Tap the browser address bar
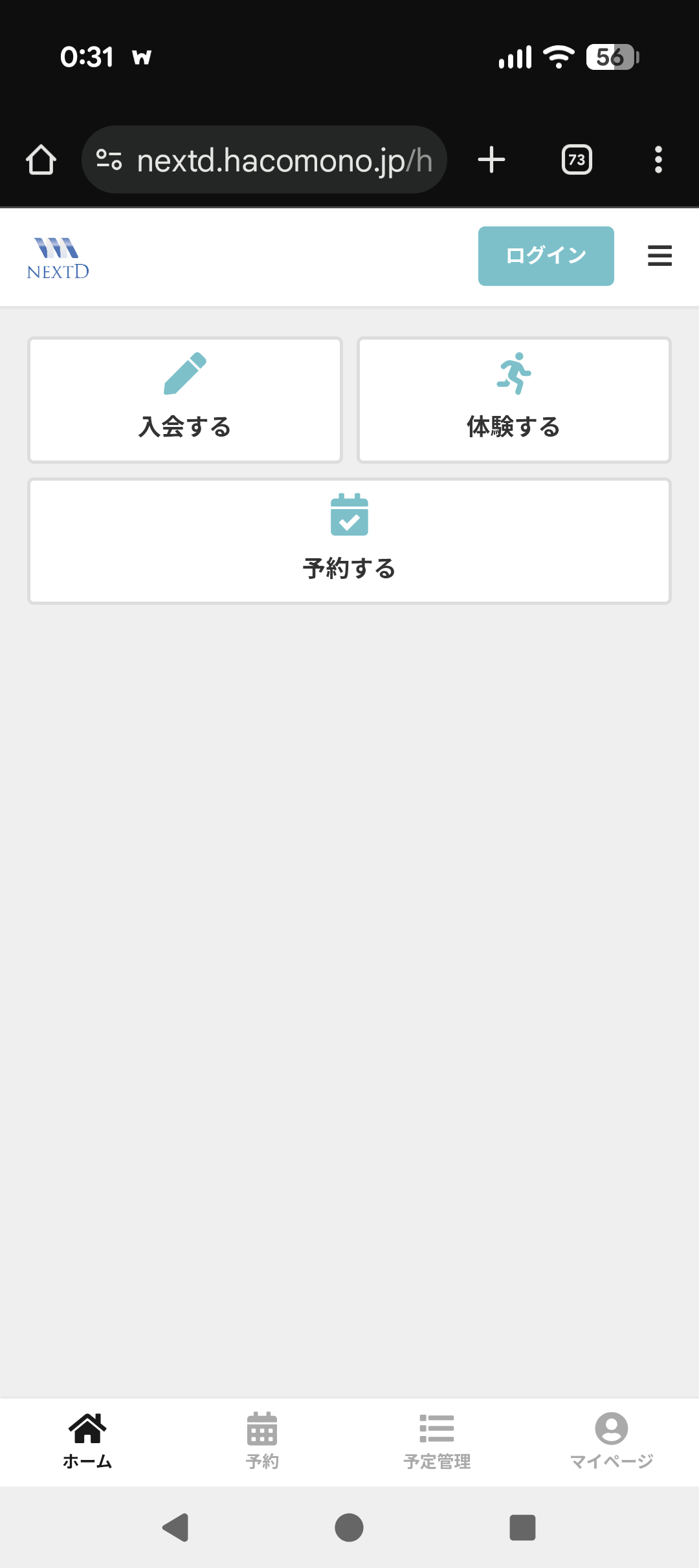699x1568 pixels. (x=285, y=160)
